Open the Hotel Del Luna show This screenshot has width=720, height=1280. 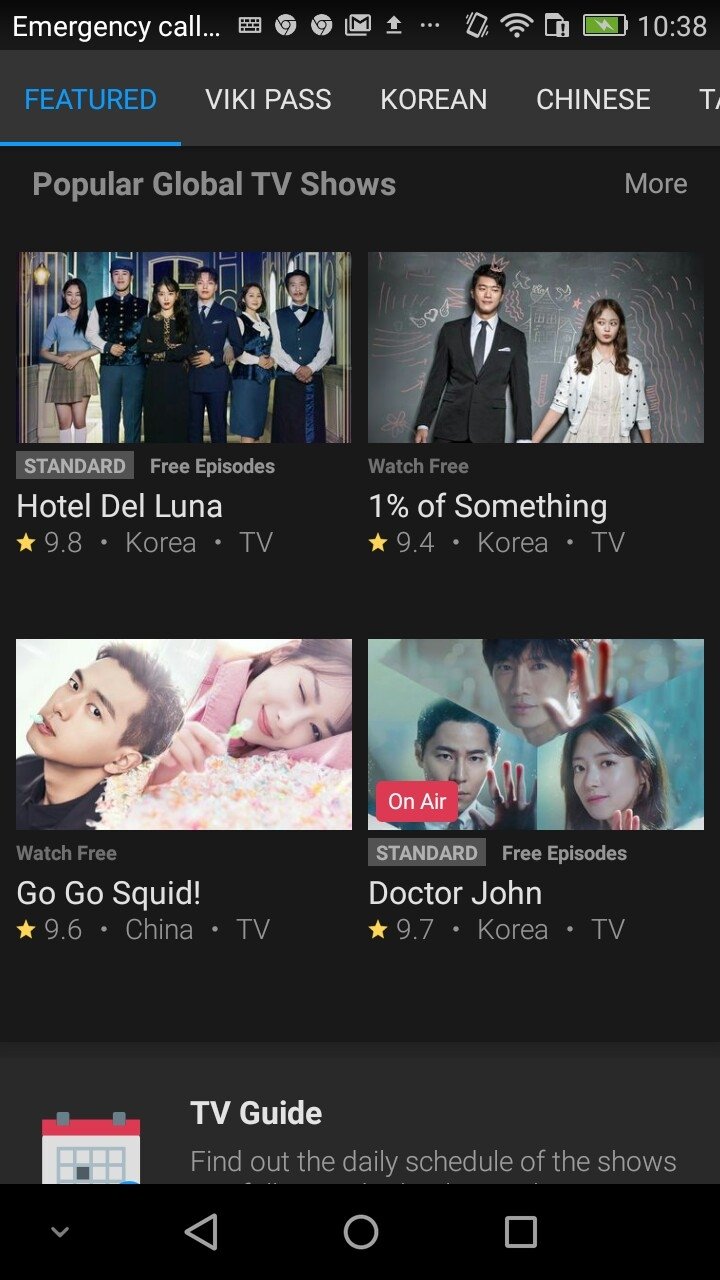tap(184, 348)
